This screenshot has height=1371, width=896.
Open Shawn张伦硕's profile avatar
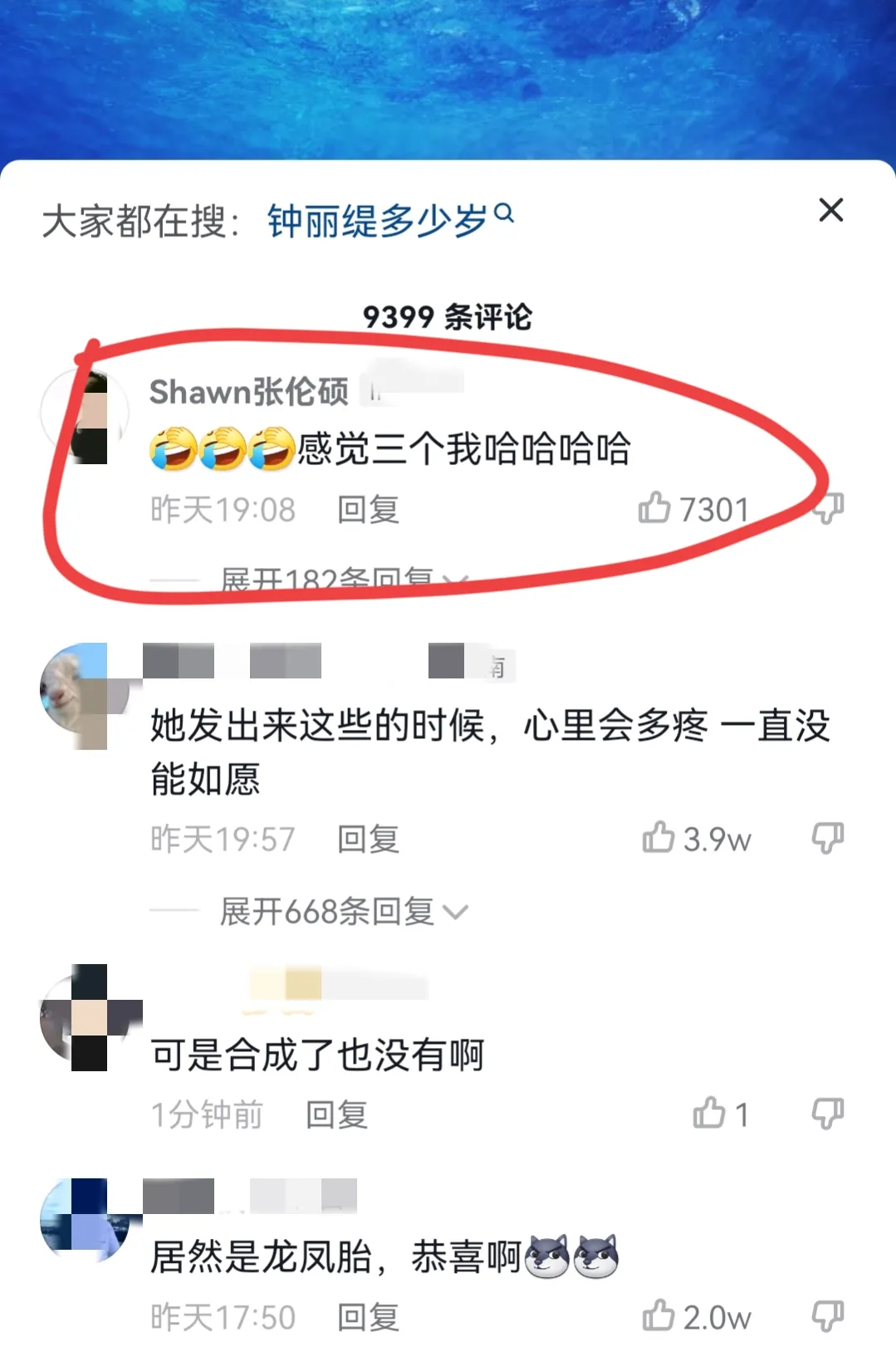tap(85, 413)
